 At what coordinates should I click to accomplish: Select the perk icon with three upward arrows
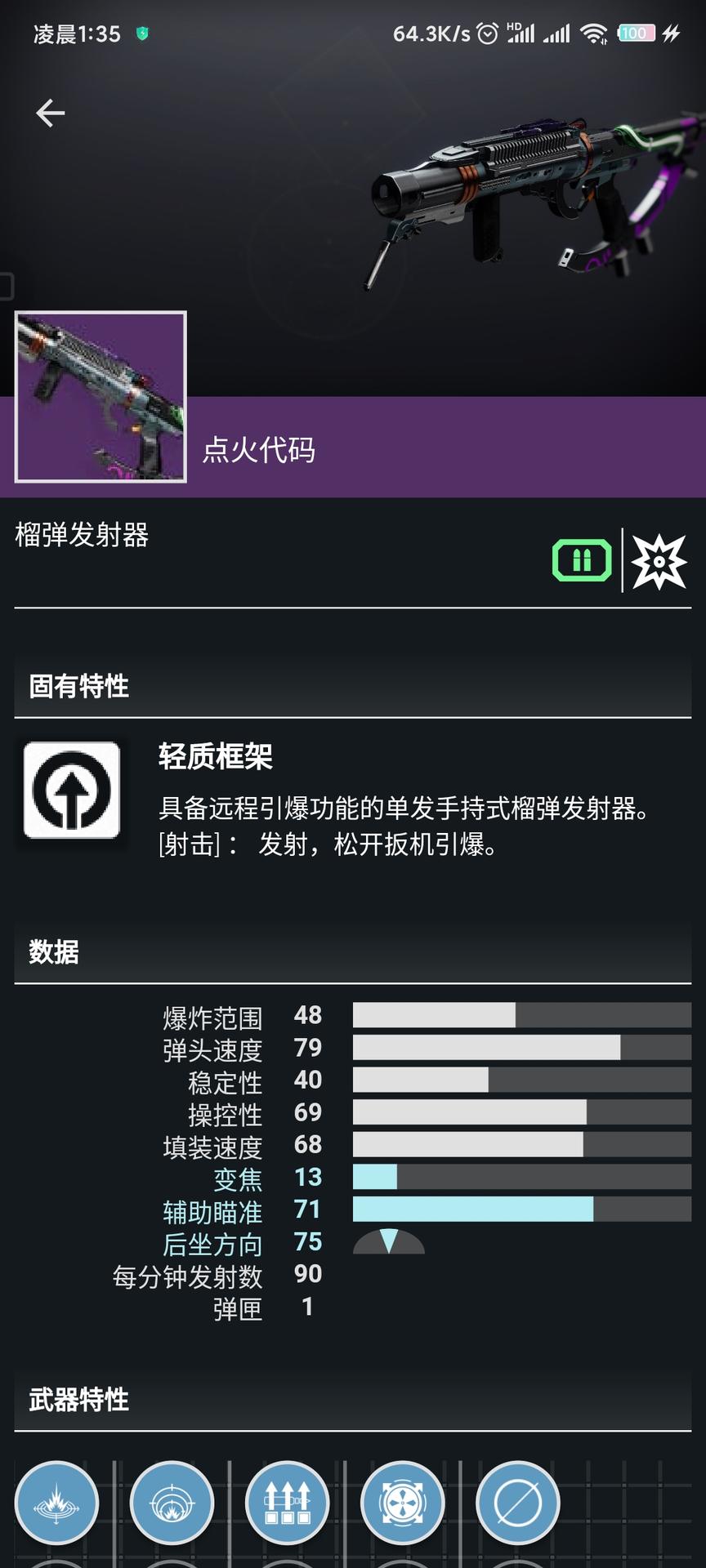point(287,1502)
